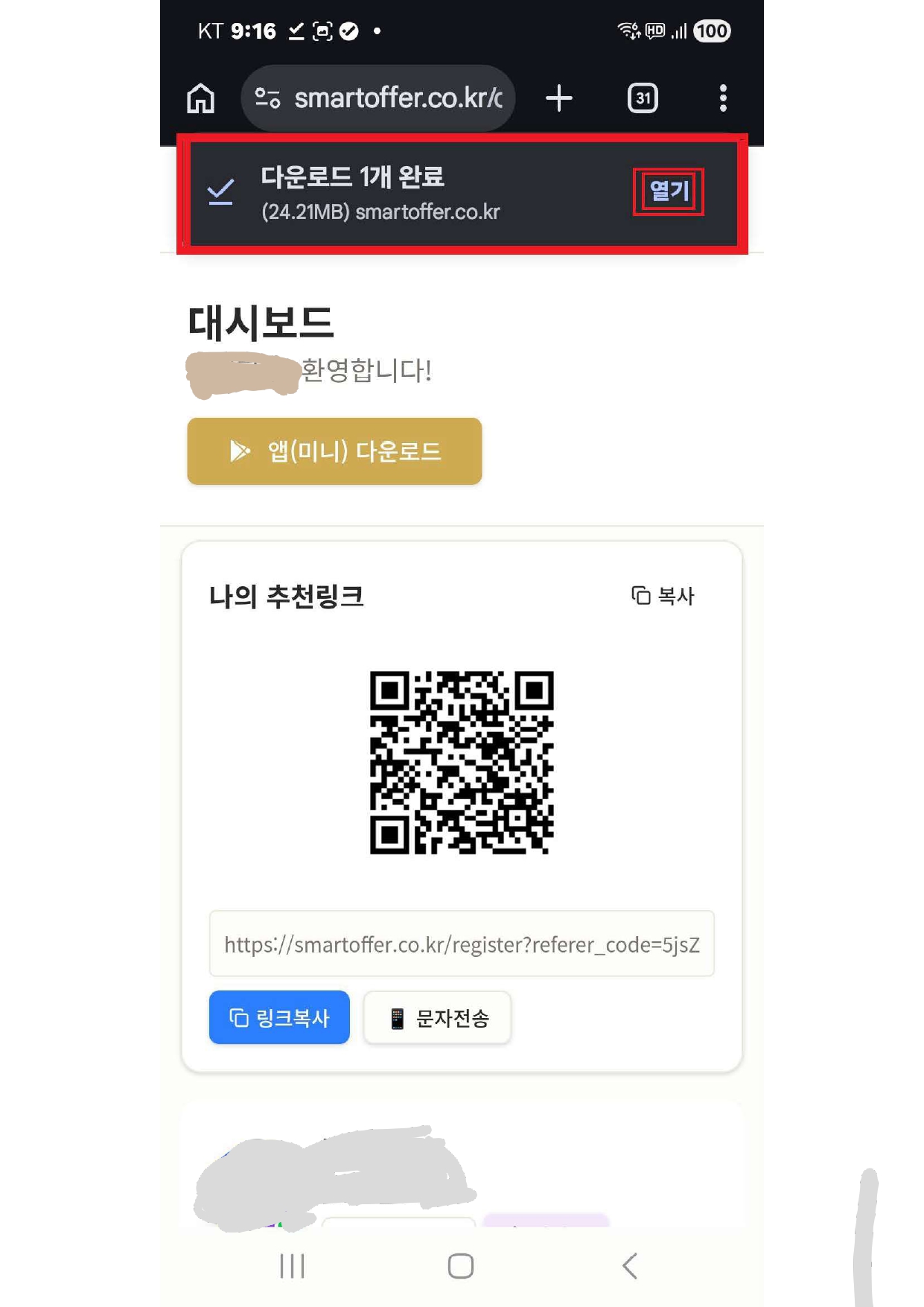Open recent apps from the navigation bar
Image resolution: width=924 pixels, height=1307 pixels.
292,1265
